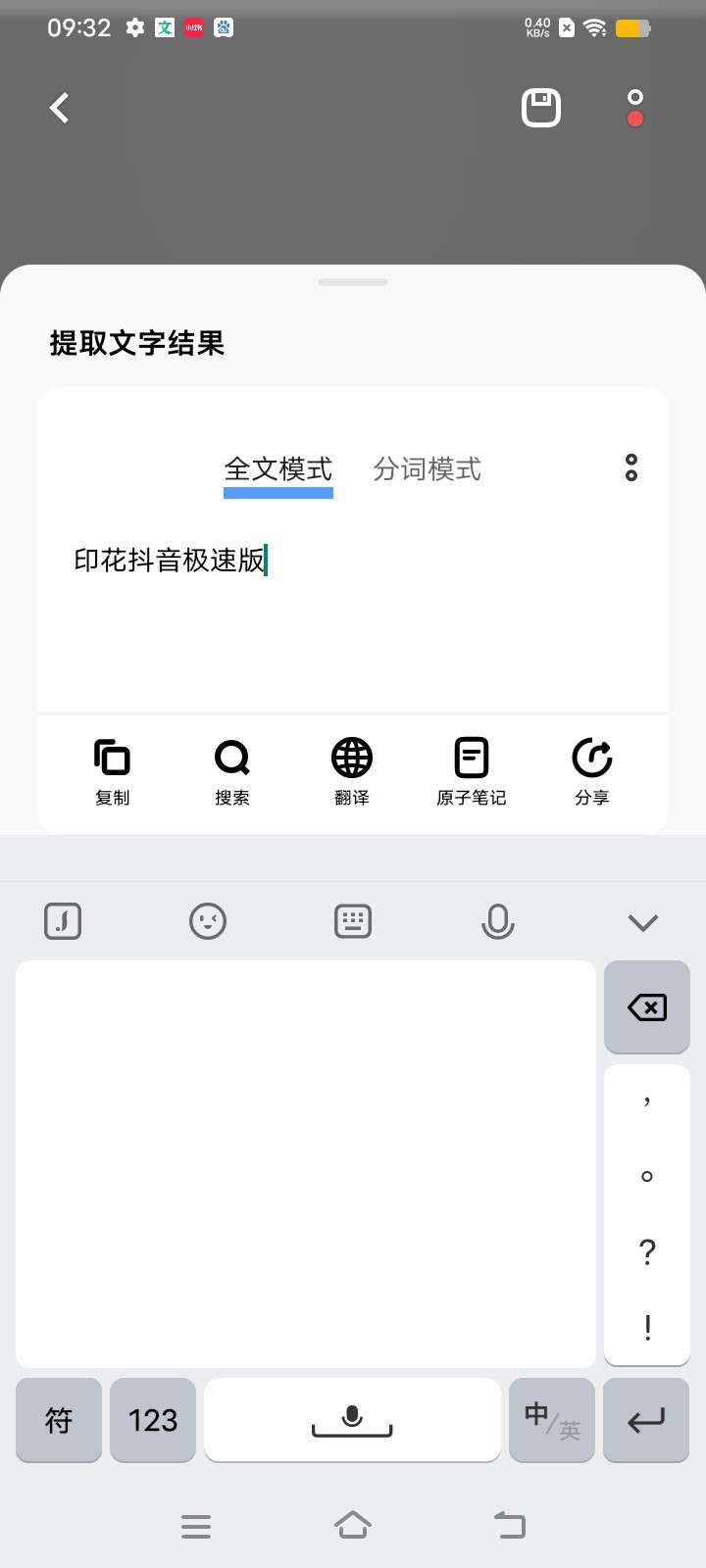Open the overflow menu beside 分词模式
Image resolution: width=706 pixels, height=1568 pixels.
pos(631,467)
